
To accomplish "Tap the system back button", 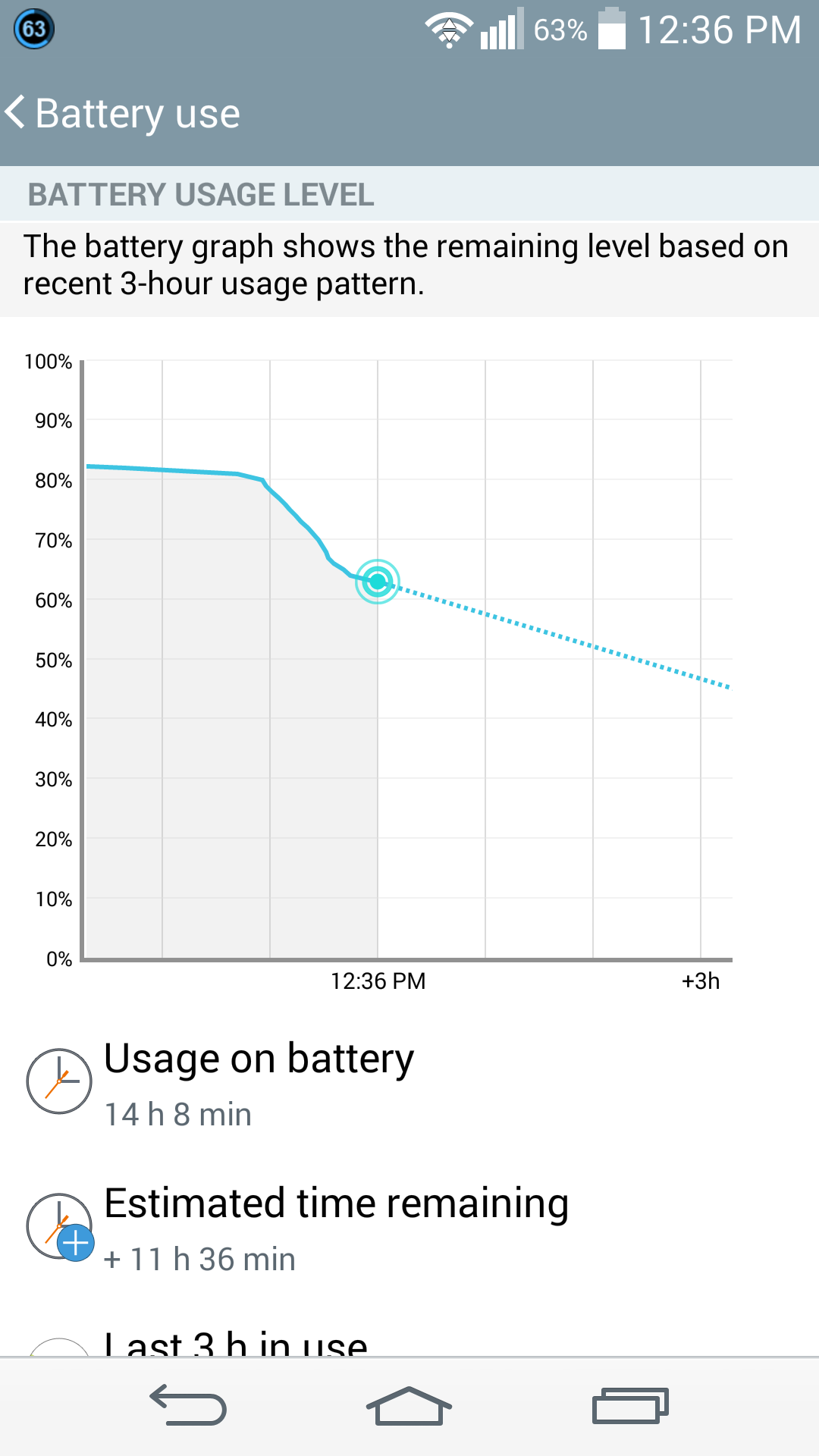I will point(188,1405).
